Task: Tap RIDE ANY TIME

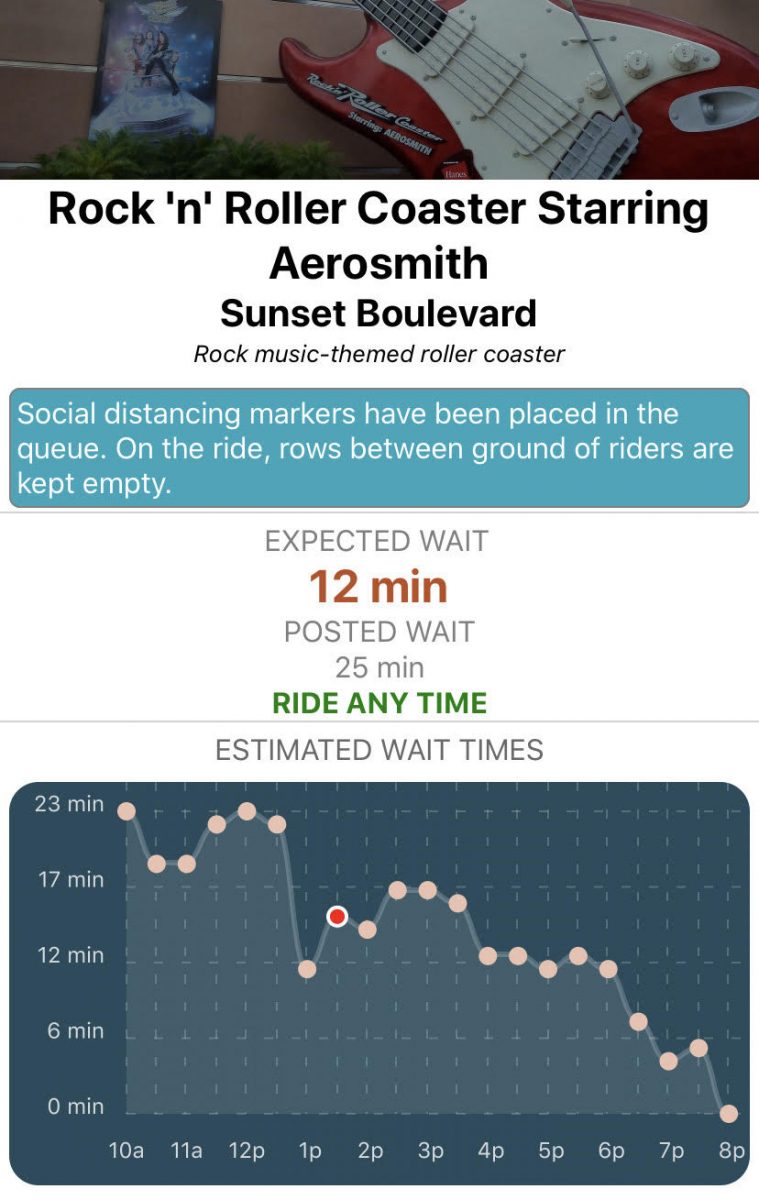Action: pos(379,702)
